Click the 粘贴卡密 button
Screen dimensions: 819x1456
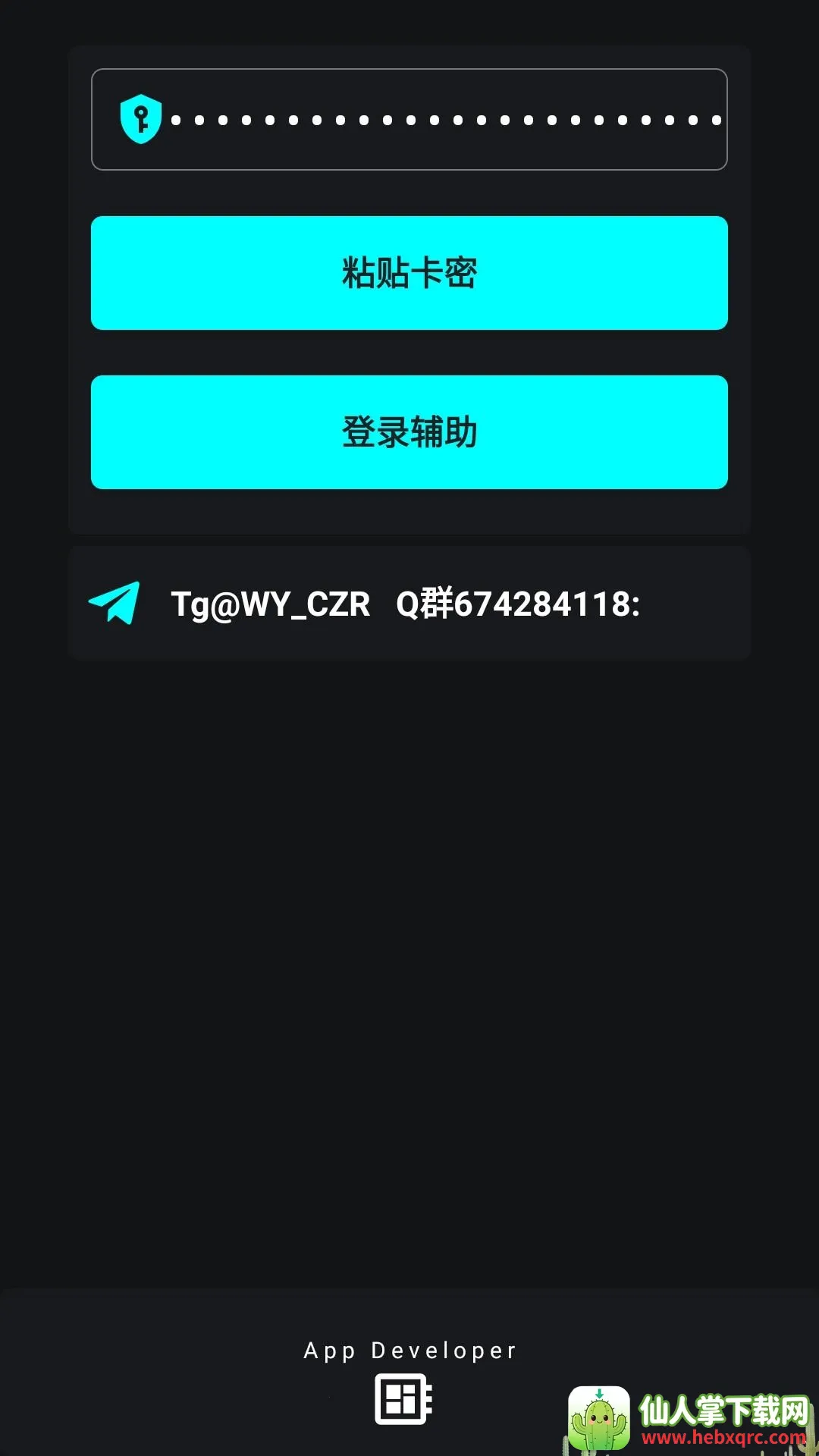point(408,274)
